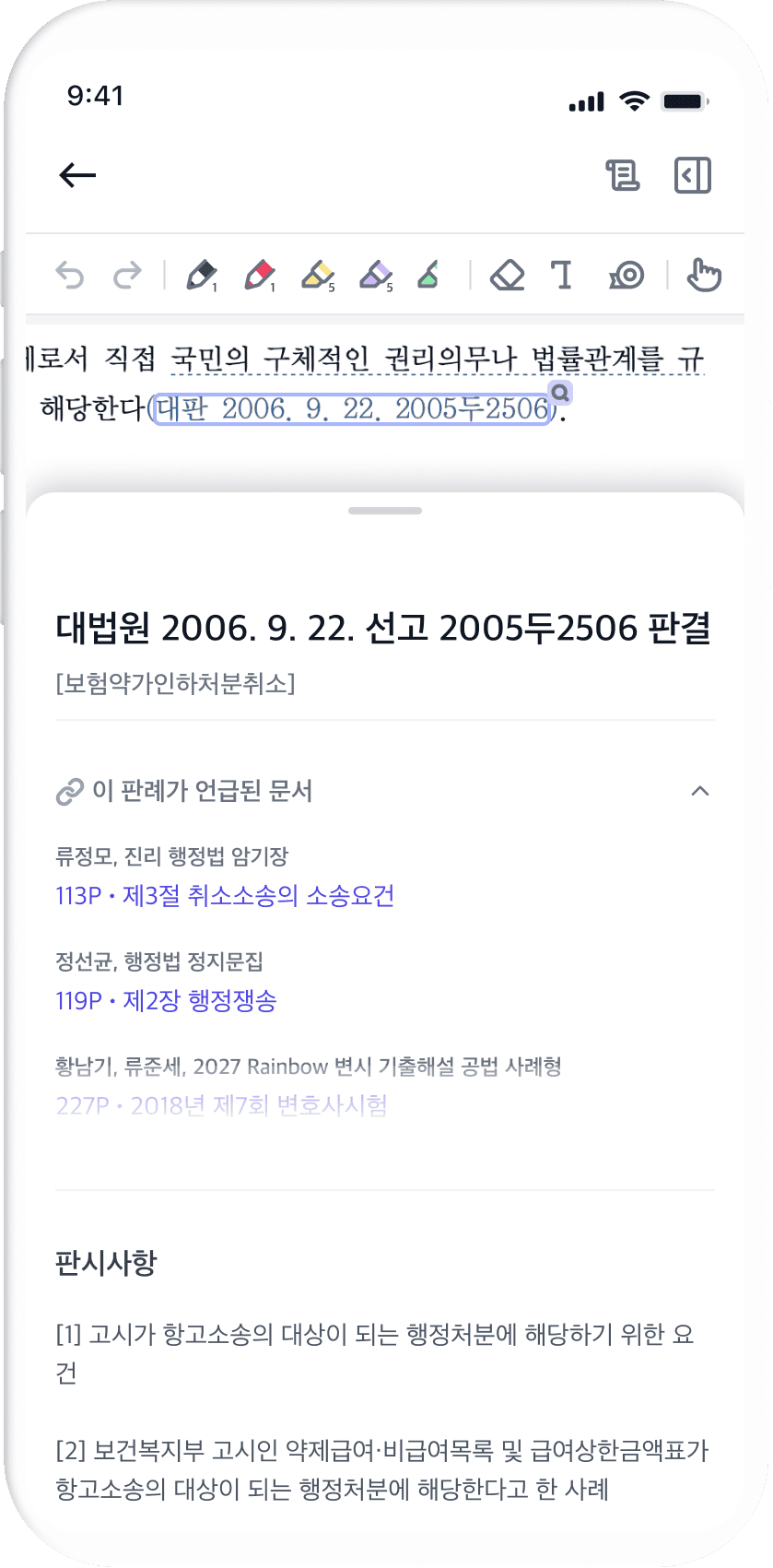Choose the yellow highlighter
The height and width of the screenshot is (1568, 773).
(317, 275)
